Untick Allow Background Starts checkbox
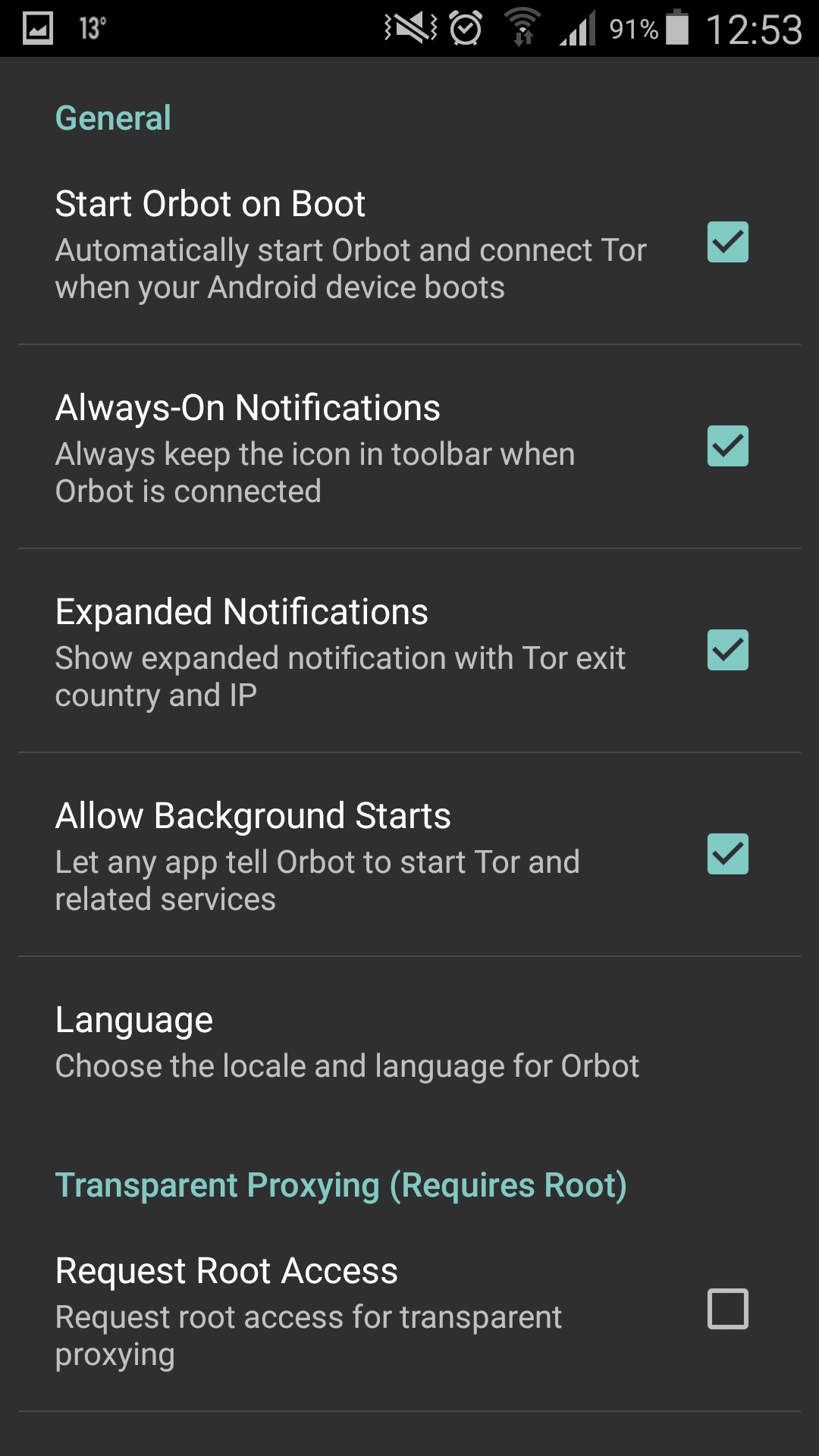Image resolution: width=819 pixels, height=1456 pixels. (727, 854)
